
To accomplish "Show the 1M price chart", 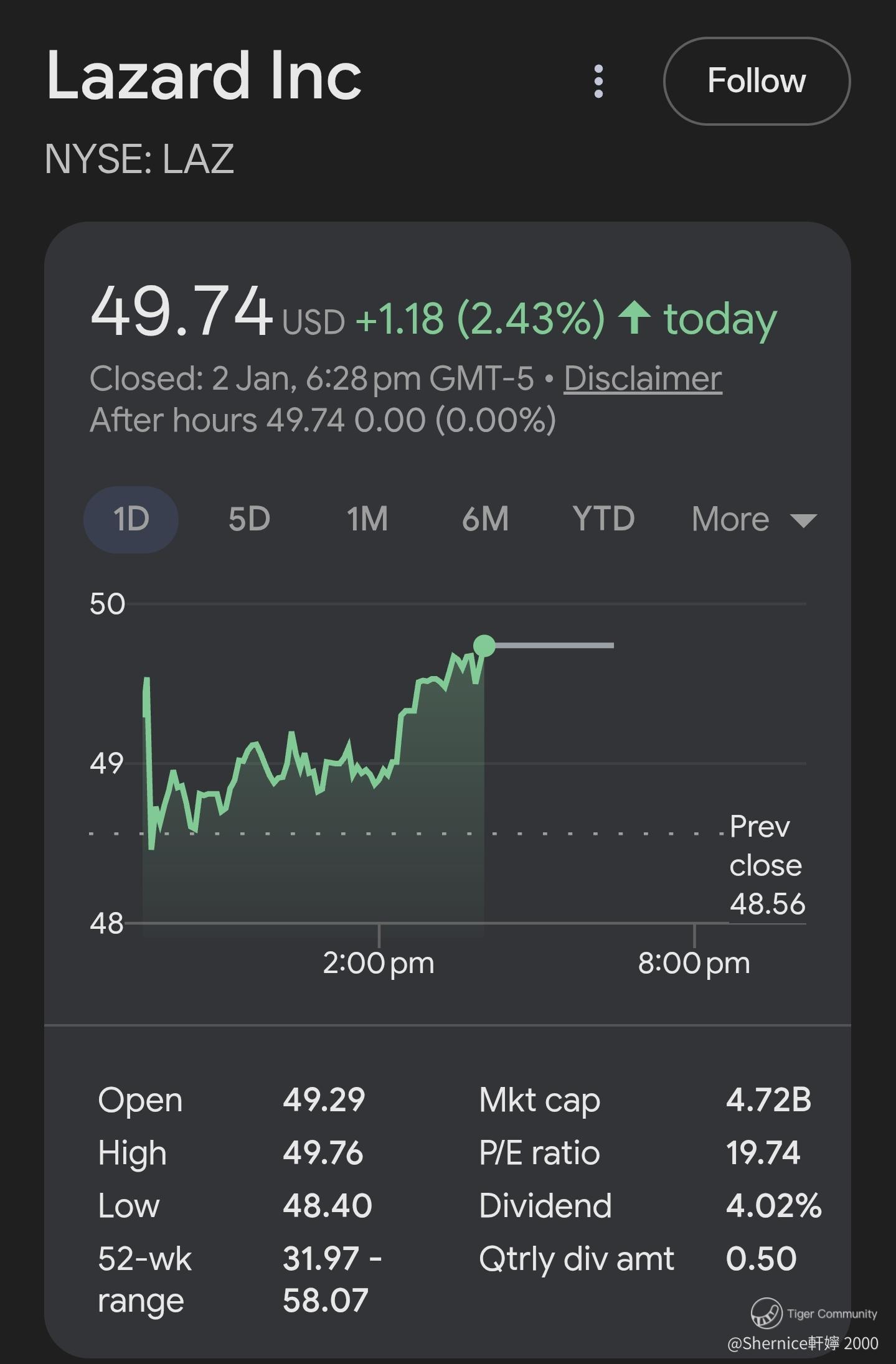I will click(x=367, y=519).
